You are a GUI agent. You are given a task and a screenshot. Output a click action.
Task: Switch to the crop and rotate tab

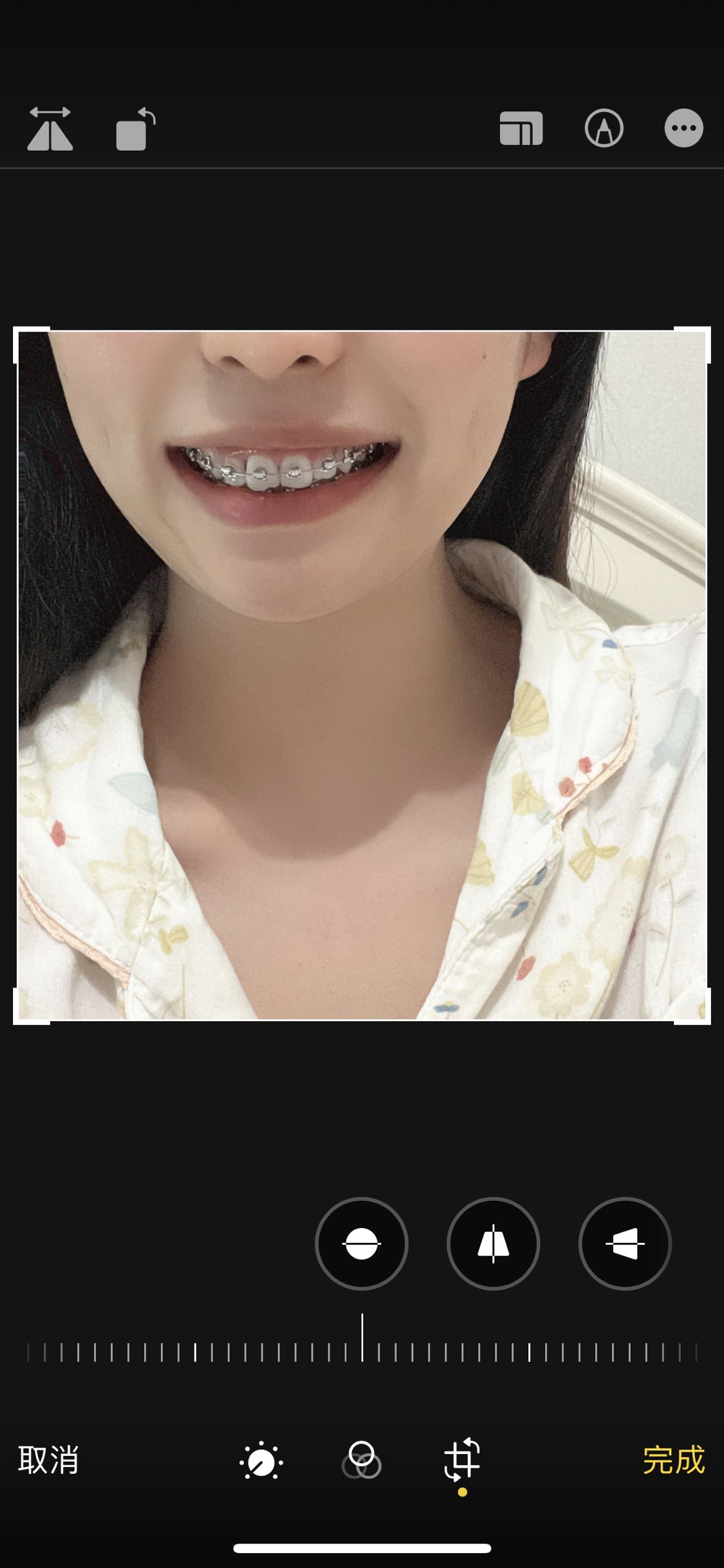point(462,1459)
